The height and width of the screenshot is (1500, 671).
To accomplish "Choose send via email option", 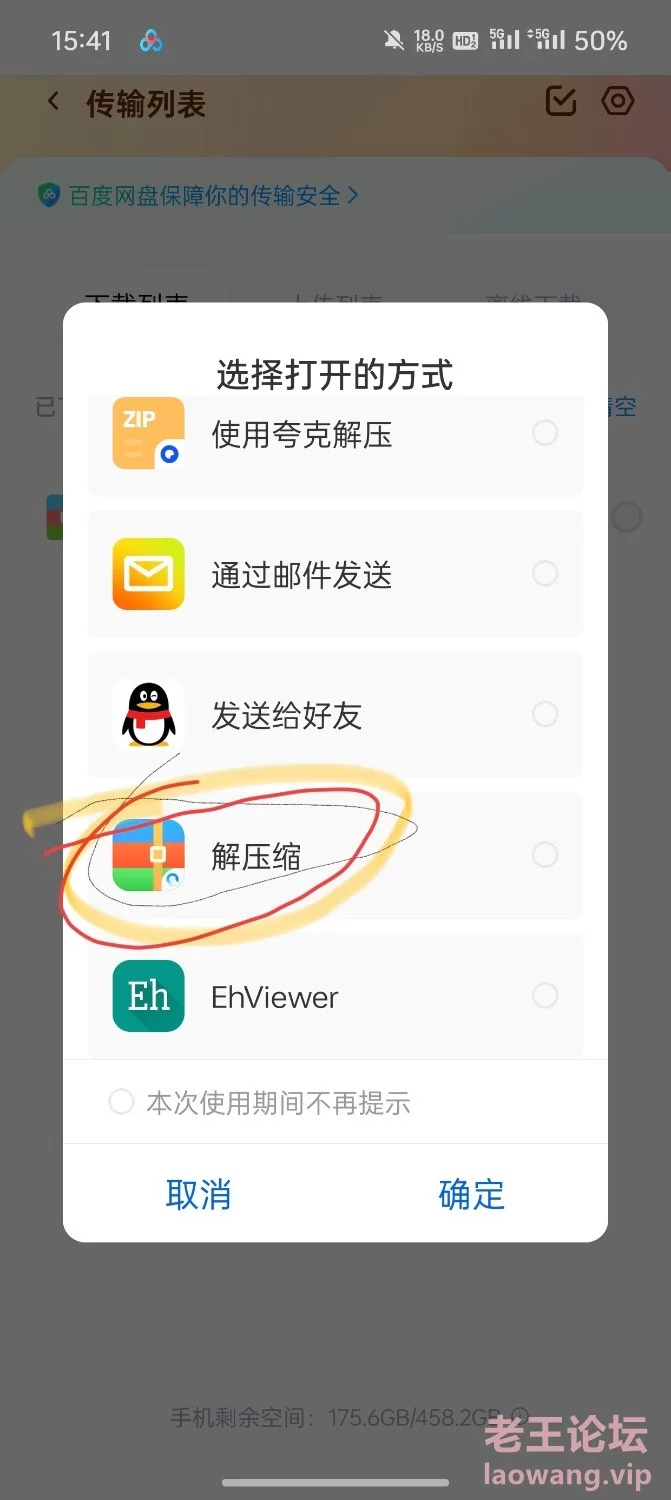I will tap(335, 574).
